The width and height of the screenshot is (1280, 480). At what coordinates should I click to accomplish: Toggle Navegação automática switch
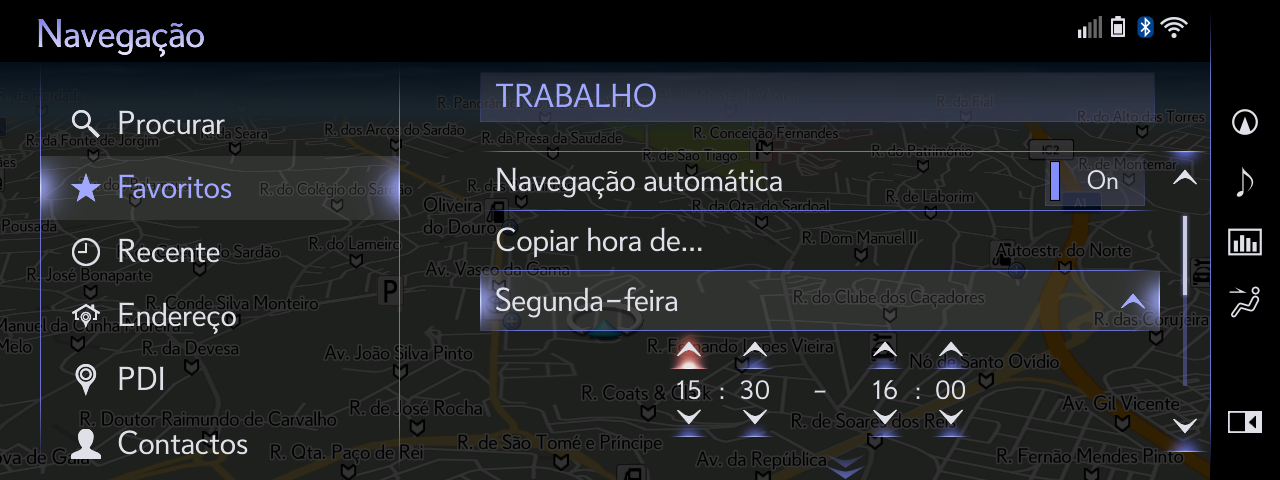1094,181
